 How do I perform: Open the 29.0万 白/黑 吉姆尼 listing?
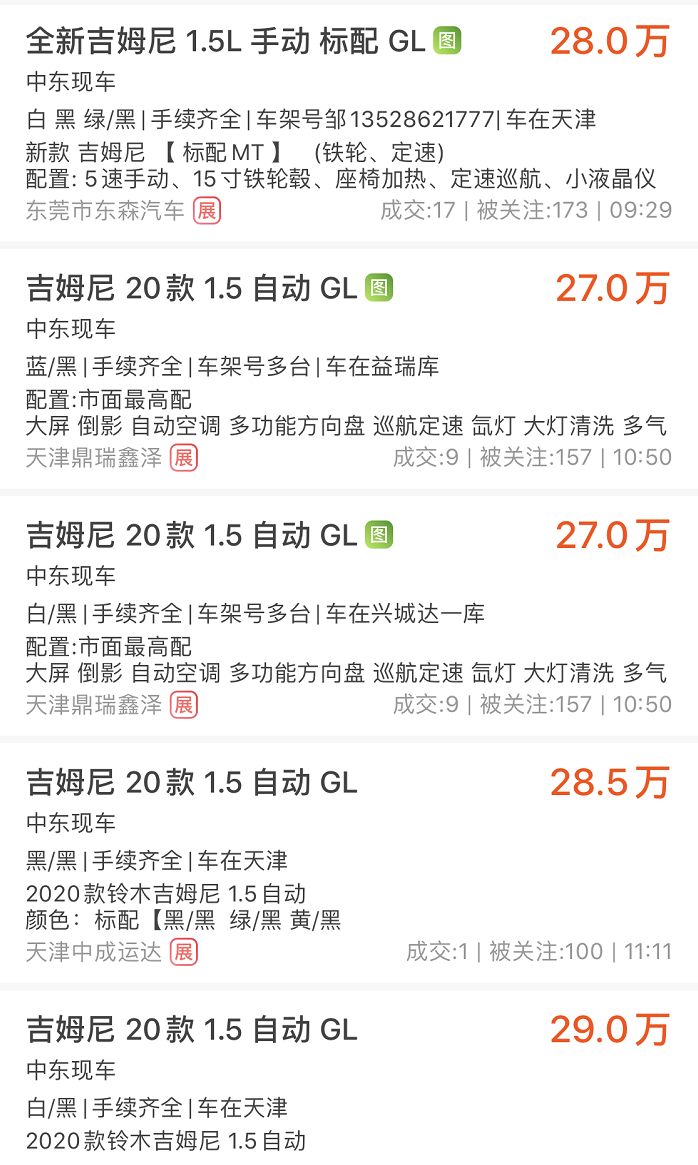click(x=191, y=1029)
